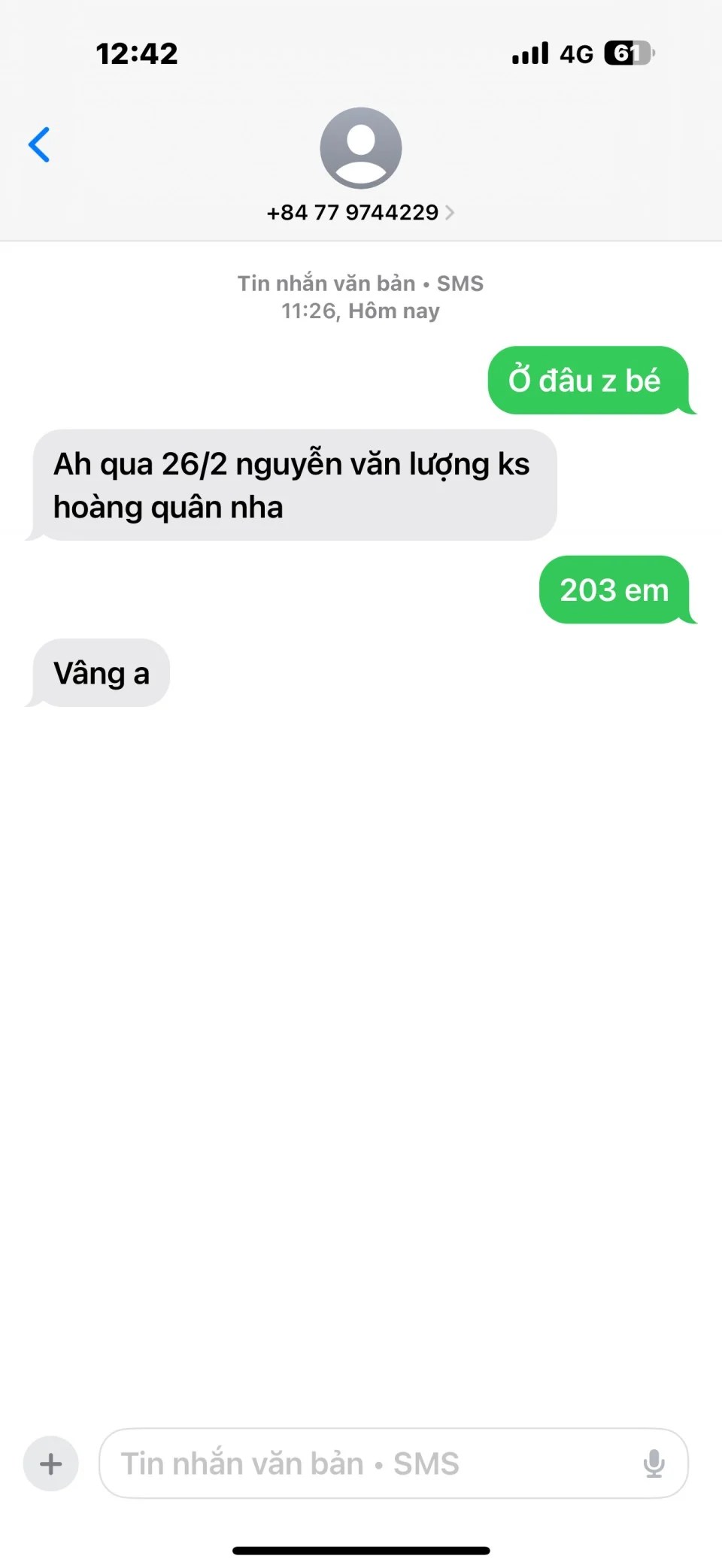Go back to the message list
Viewport: 722px width, 1568px height.
[x=39, y=144]
